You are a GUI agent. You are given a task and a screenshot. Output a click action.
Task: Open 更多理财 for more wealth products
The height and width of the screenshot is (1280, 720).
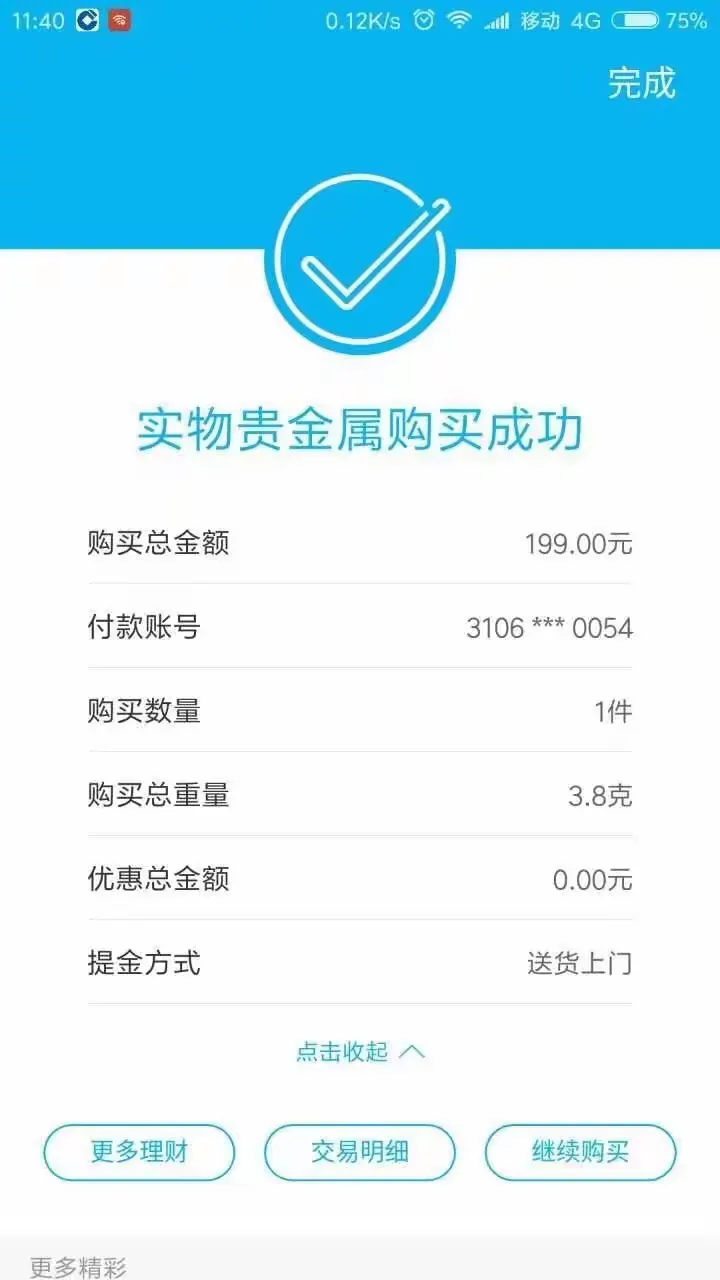[138, 1152]
